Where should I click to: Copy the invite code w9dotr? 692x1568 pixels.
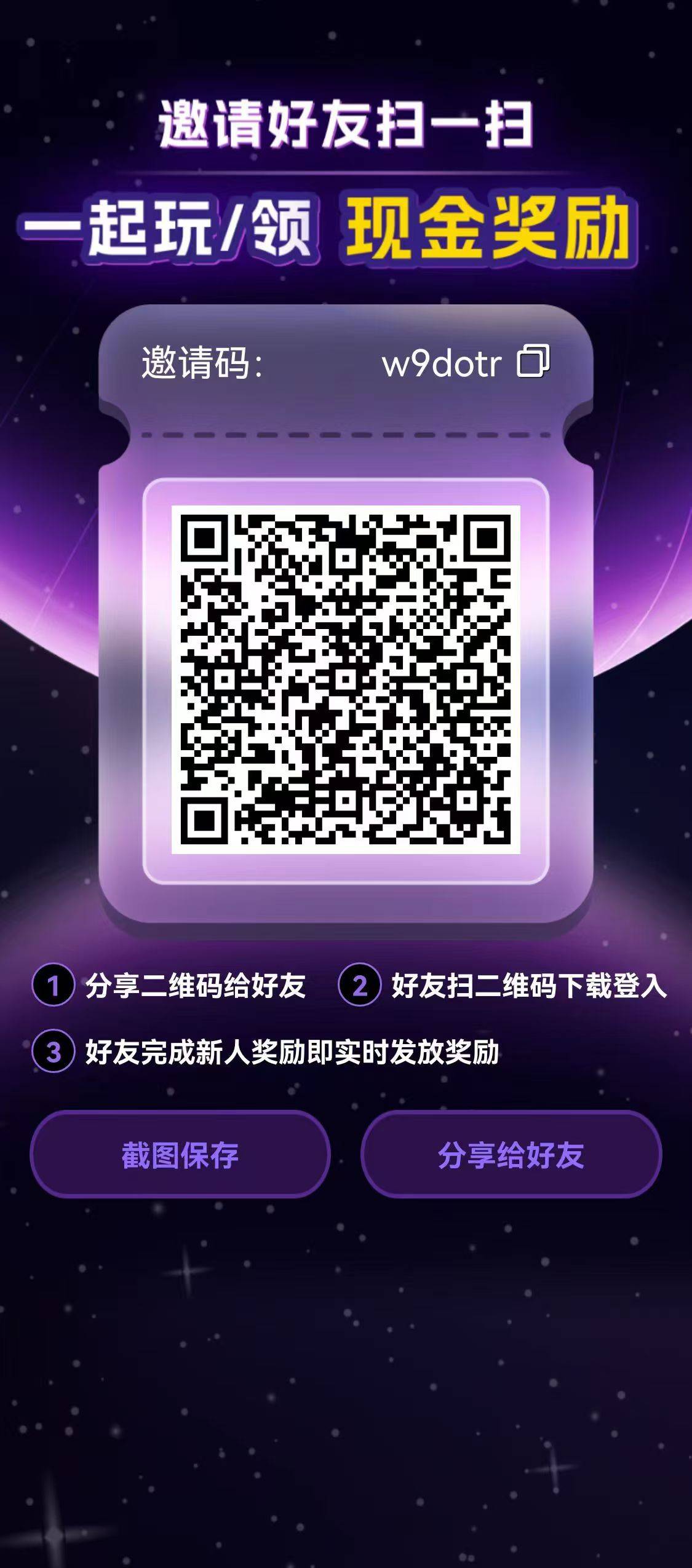533,361
